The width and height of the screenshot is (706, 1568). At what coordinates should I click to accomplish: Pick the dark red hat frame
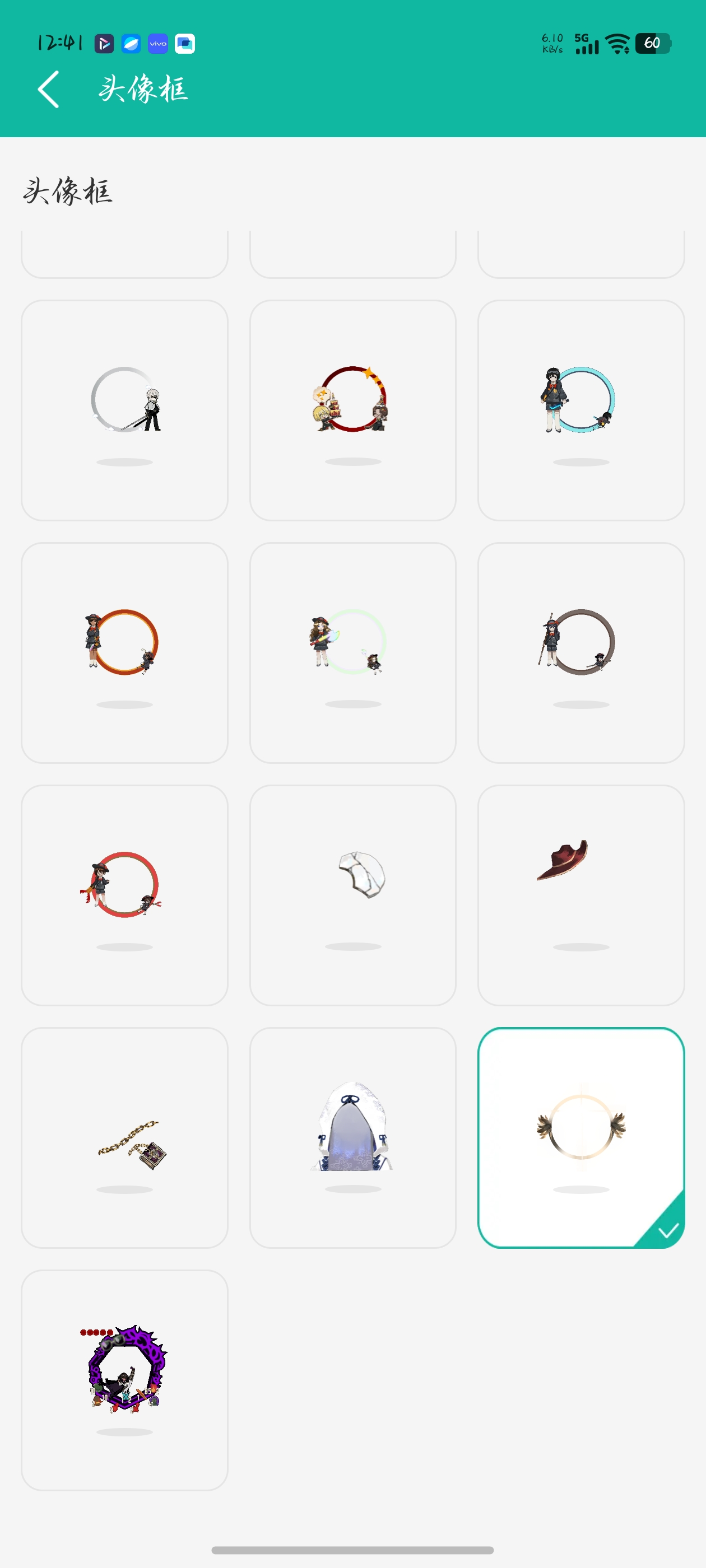pos(581,895)
